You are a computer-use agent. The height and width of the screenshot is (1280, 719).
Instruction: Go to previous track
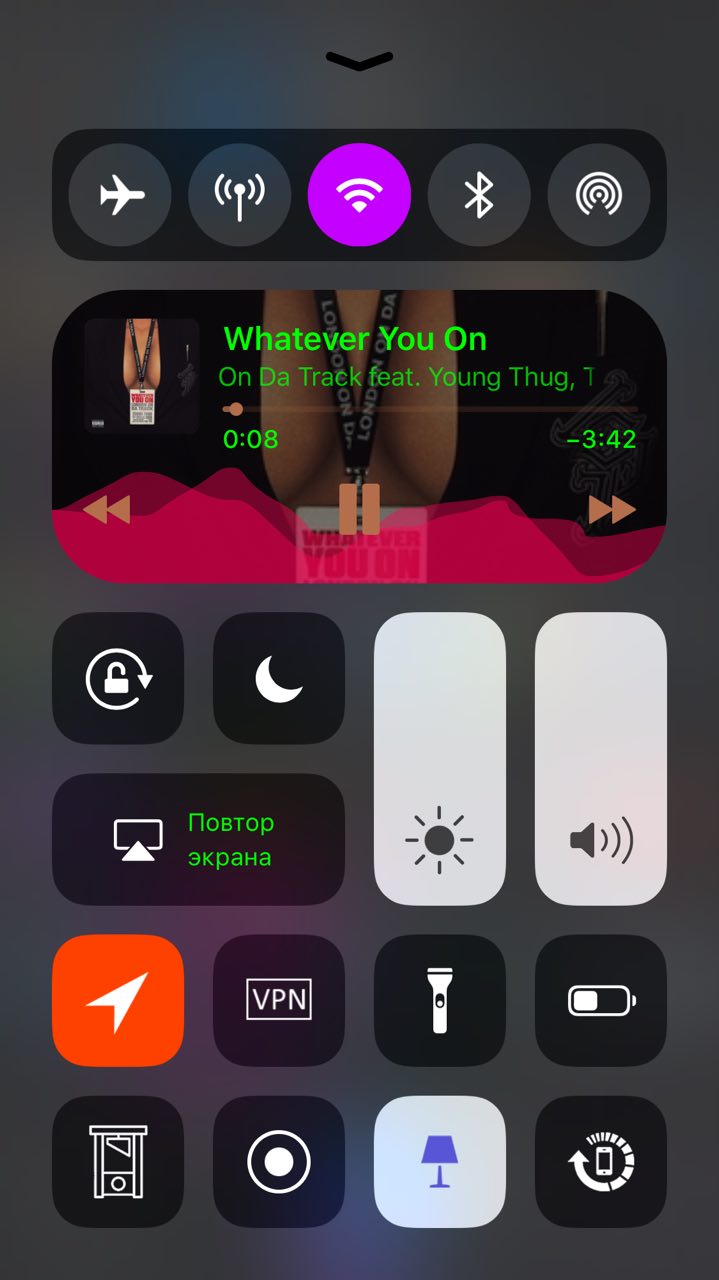click(x=107, y=510)
